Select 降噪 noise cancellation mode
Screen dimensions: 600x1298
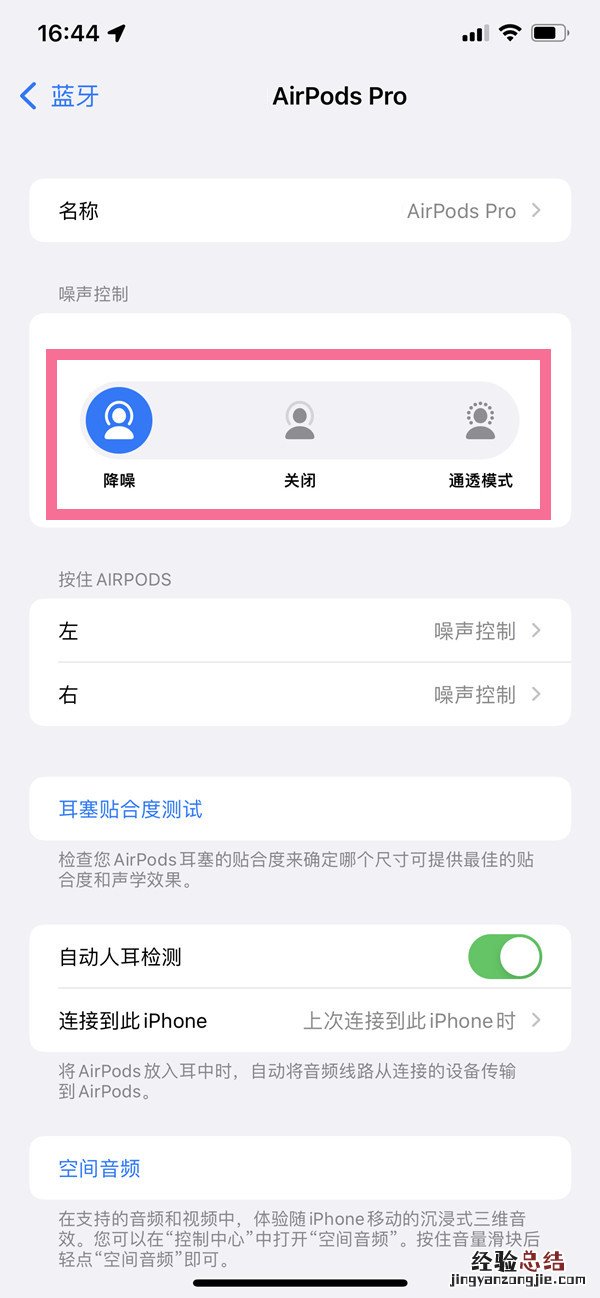pyautogui.click(x=119, y=421)
